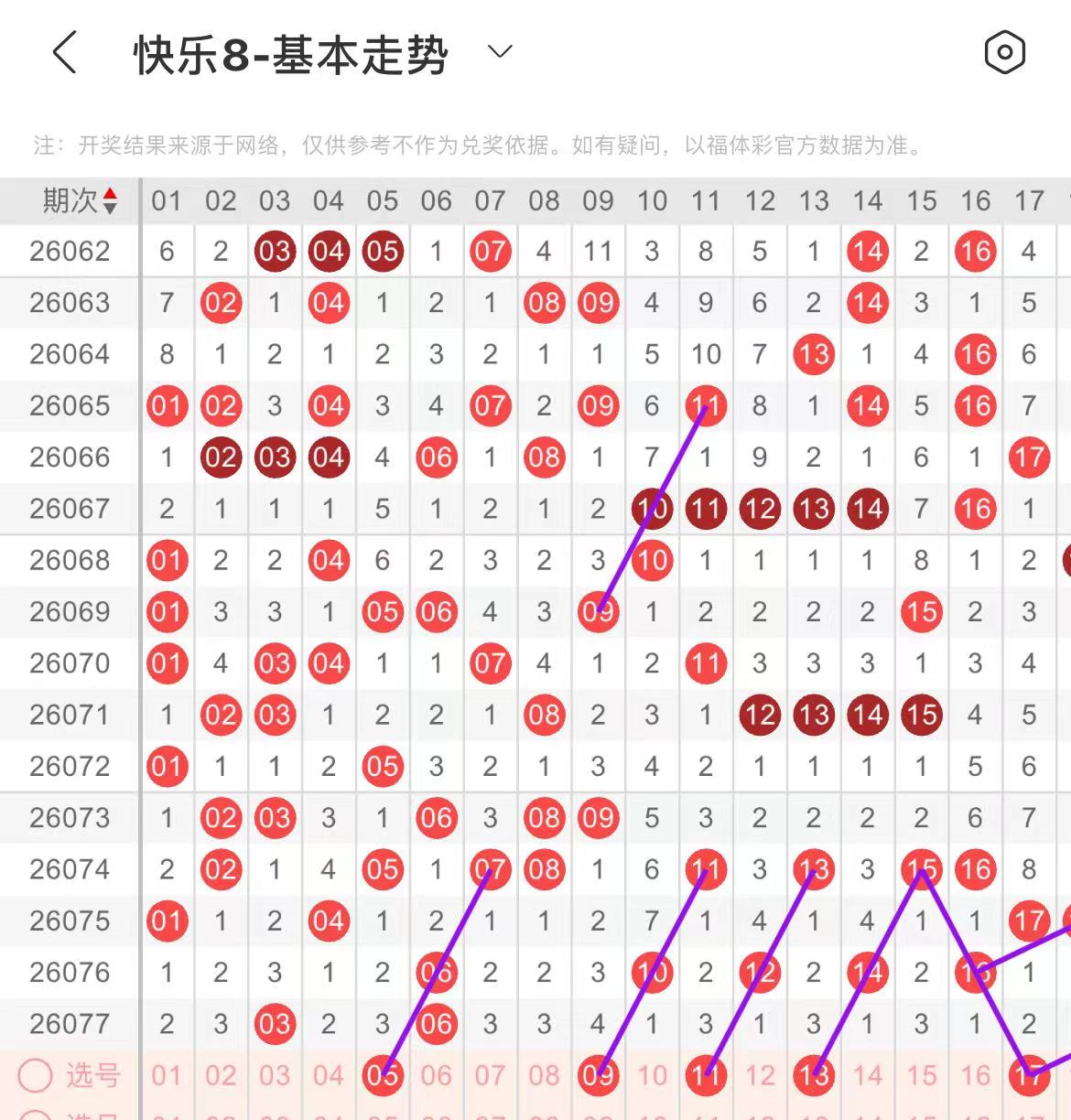Toggle the 期次 sort order arrows
This screenshot has width=1071, height=1120.
(110, 200)
